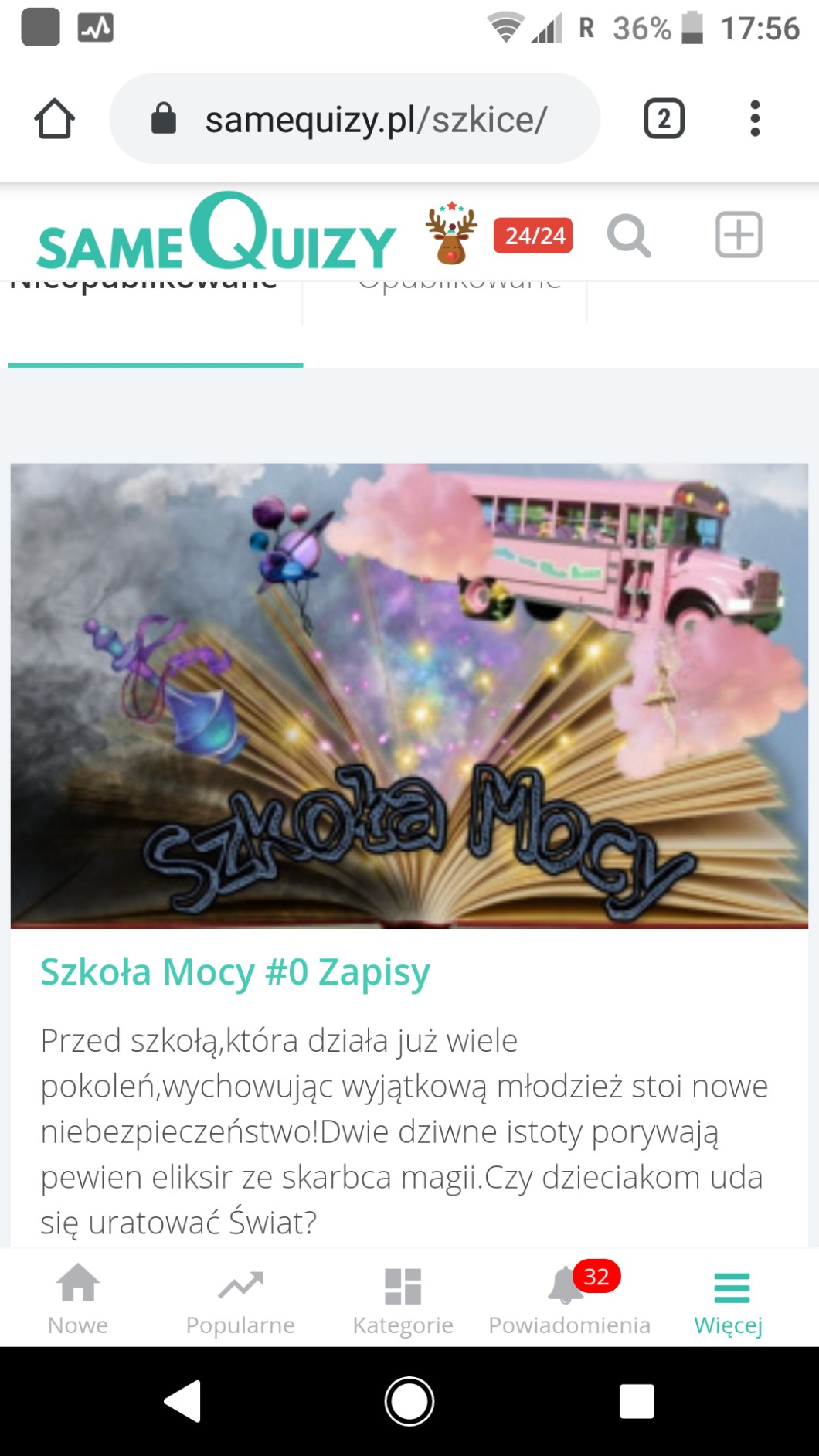The height and width of the screenshot is (1456, 819).
Task: Open the site search magnifier
Action: (x=629, y=235)
